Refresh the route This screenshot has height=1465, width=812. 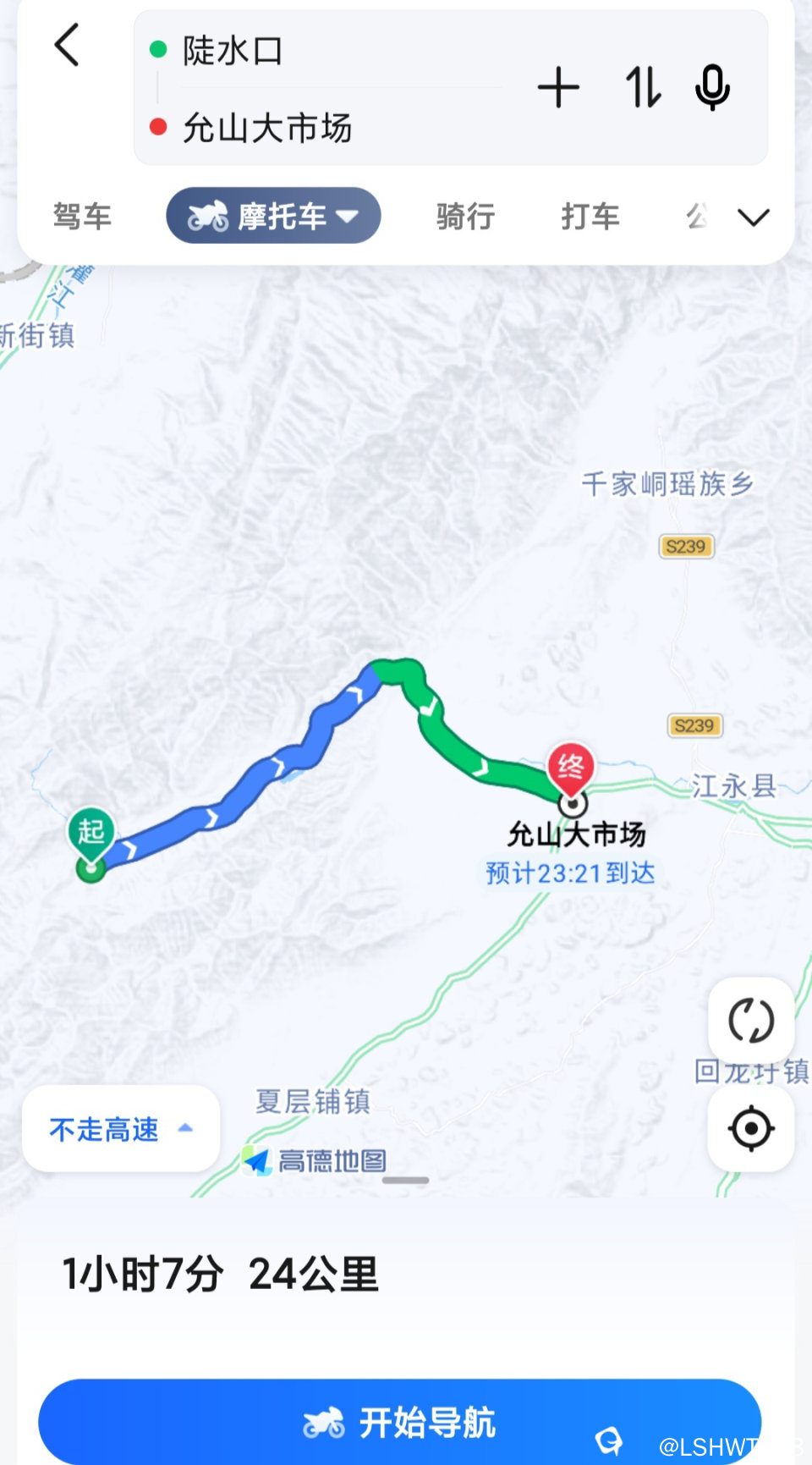tap(750, 1020)
